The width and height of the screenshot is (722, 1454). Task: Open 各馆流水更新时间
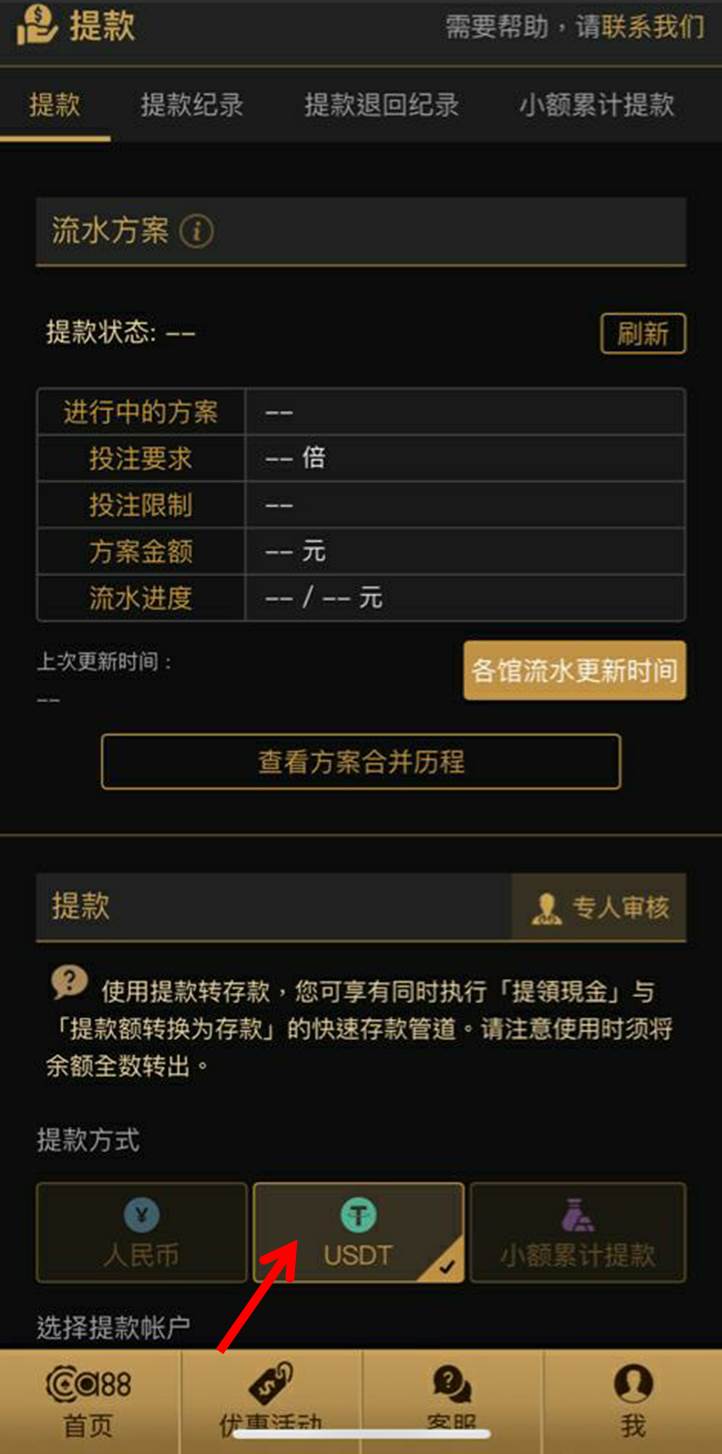click(574, 670)
